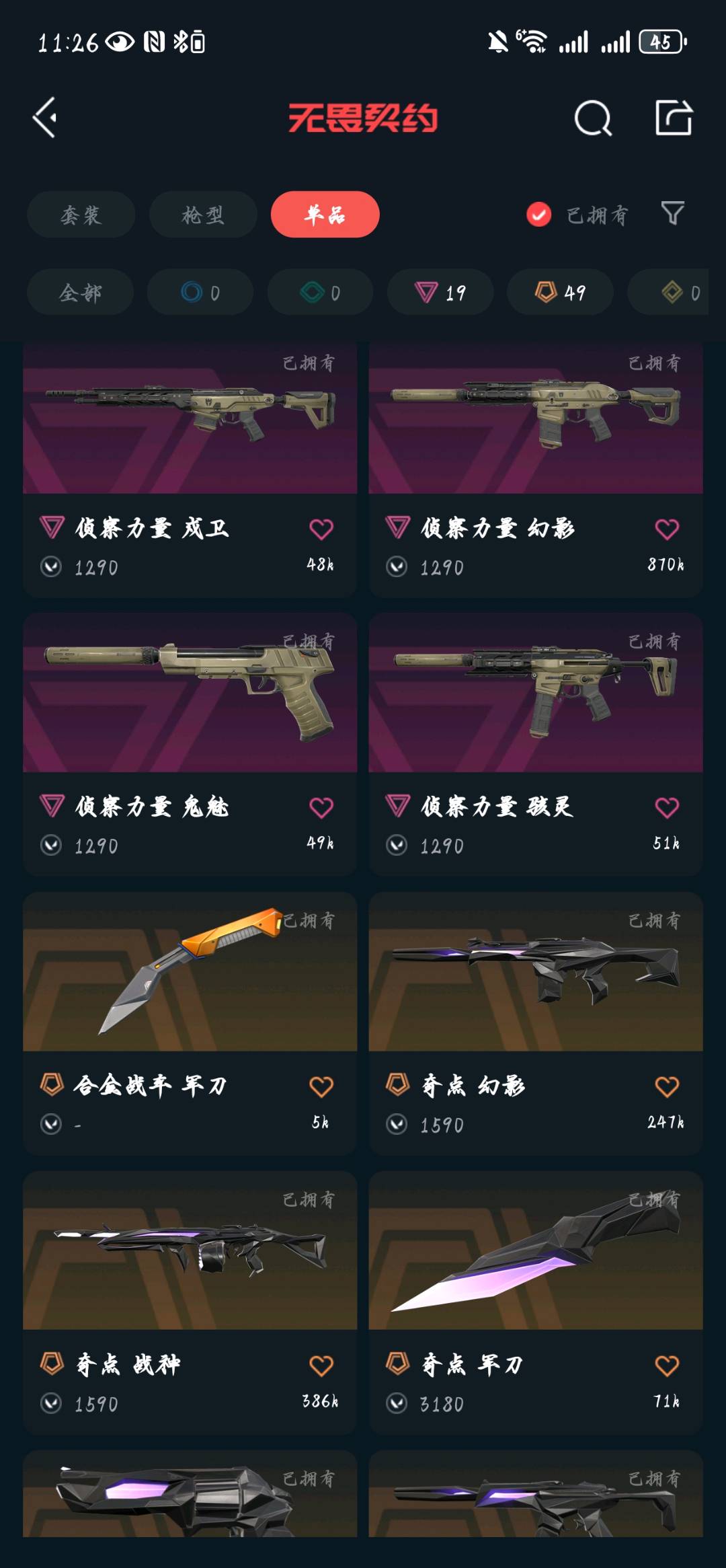This screenshot has width=726, height=1568.
Task: Favorite the 侦察力量 骇灵 skin
Action: pyautogui.click(x=666, y=807)
